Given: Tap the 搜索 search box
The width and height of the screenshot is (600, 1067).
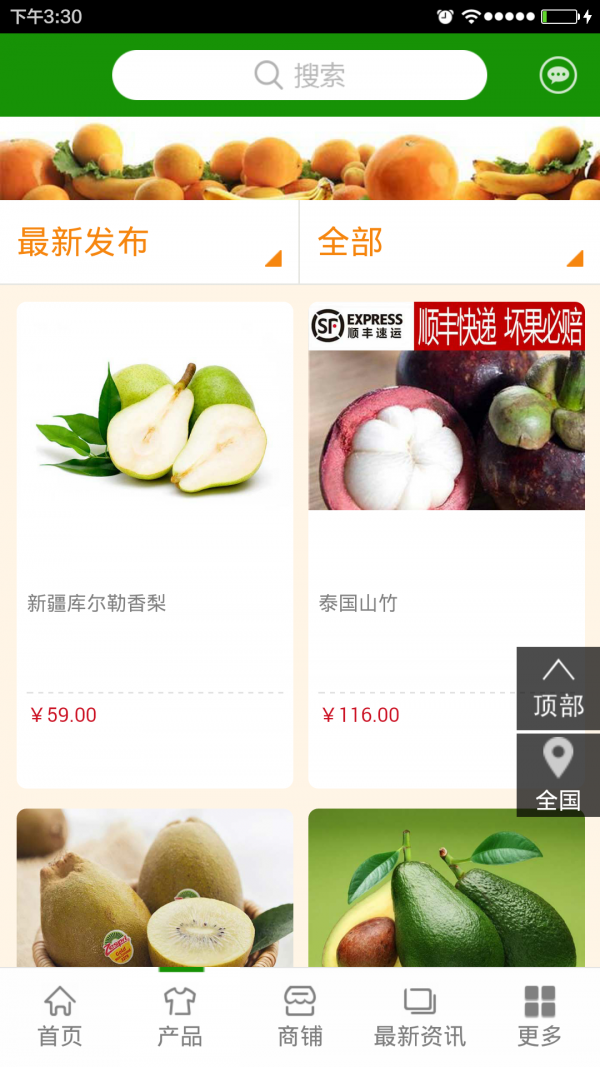Looking at the screenshot, I should click(x=299, y=75).
